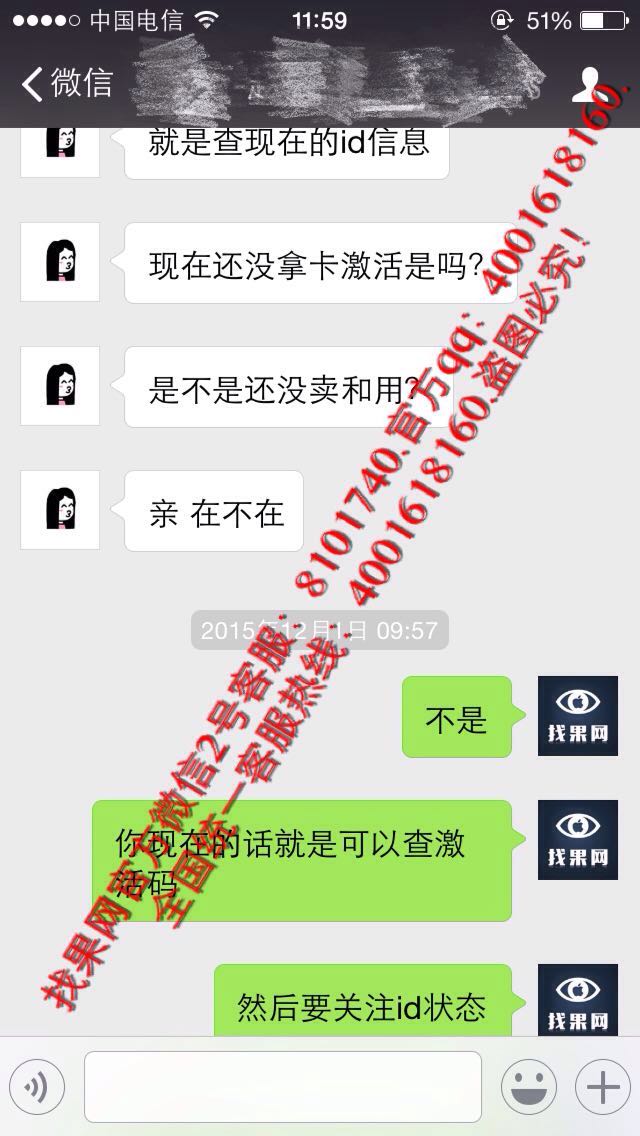The image size is (640, 1136).
Task: Switch to voice message input
Action: coord(37,1087)
